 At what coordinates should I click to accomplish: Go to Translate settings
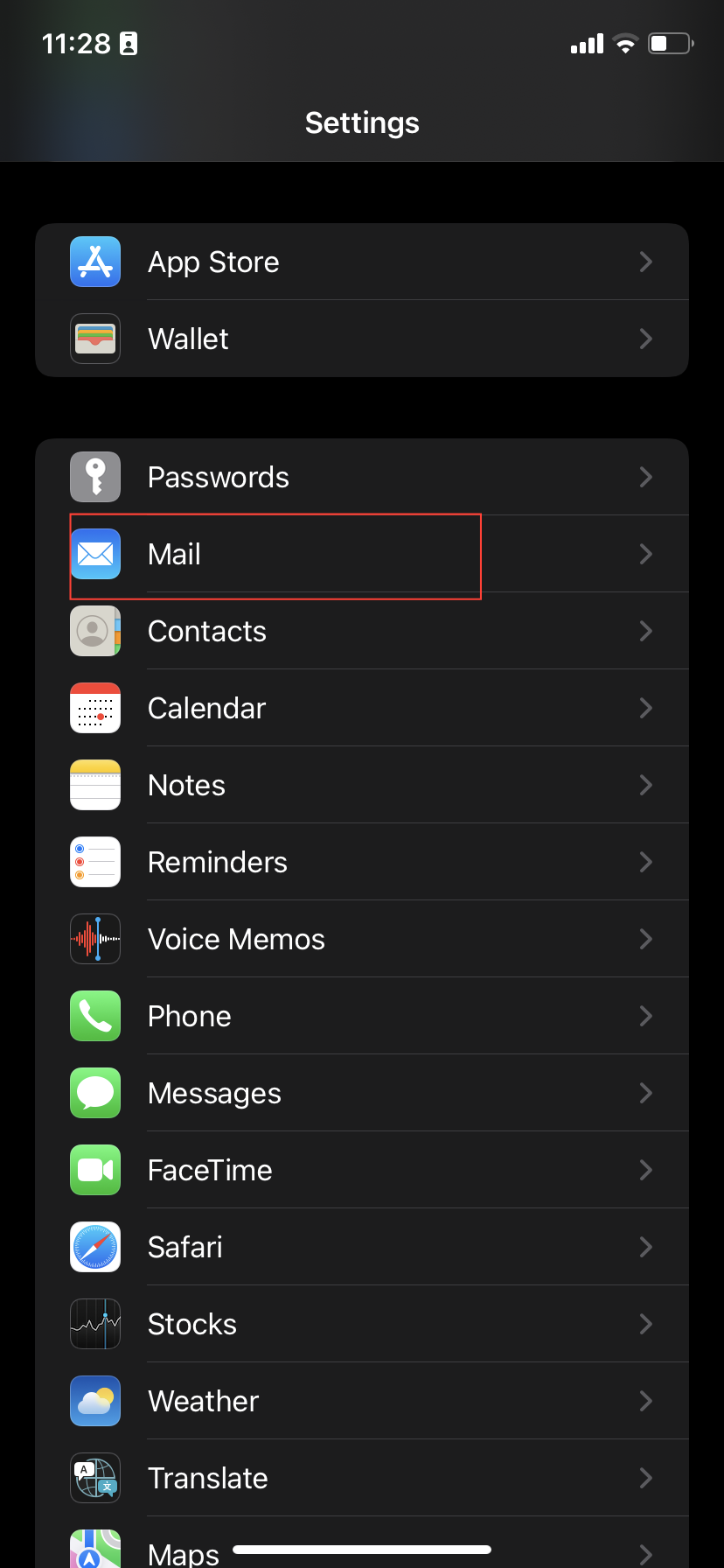point(361,1478)
